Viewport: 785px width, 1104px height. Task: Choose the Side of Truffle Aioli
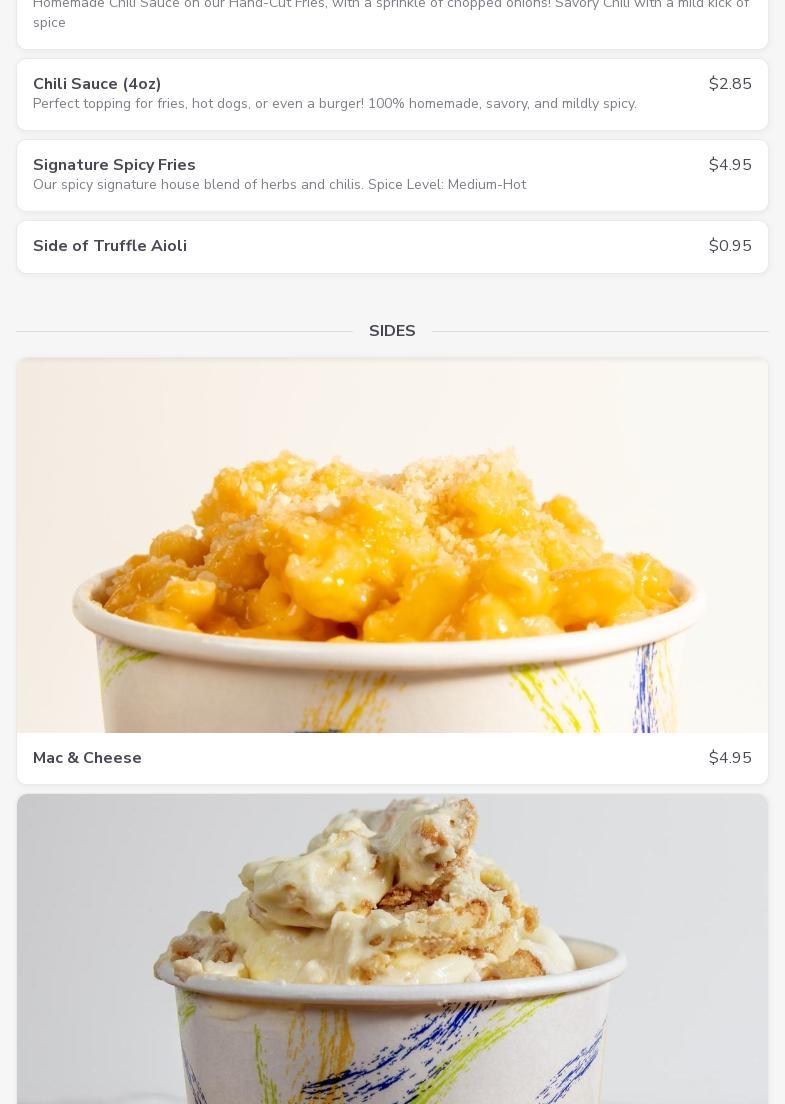coord(392,246)
